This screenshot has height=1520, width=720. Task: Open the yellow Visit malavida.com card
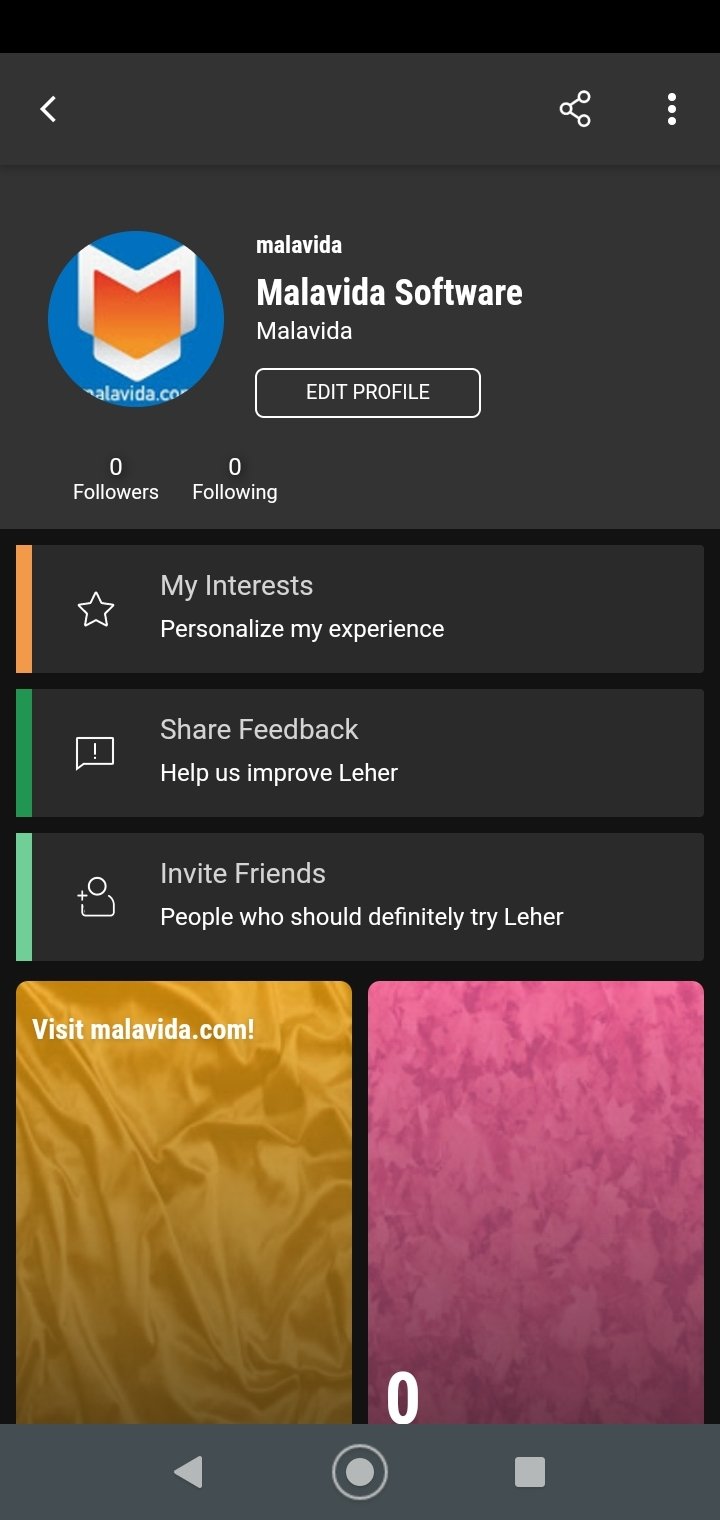[x=184, y=1202]
